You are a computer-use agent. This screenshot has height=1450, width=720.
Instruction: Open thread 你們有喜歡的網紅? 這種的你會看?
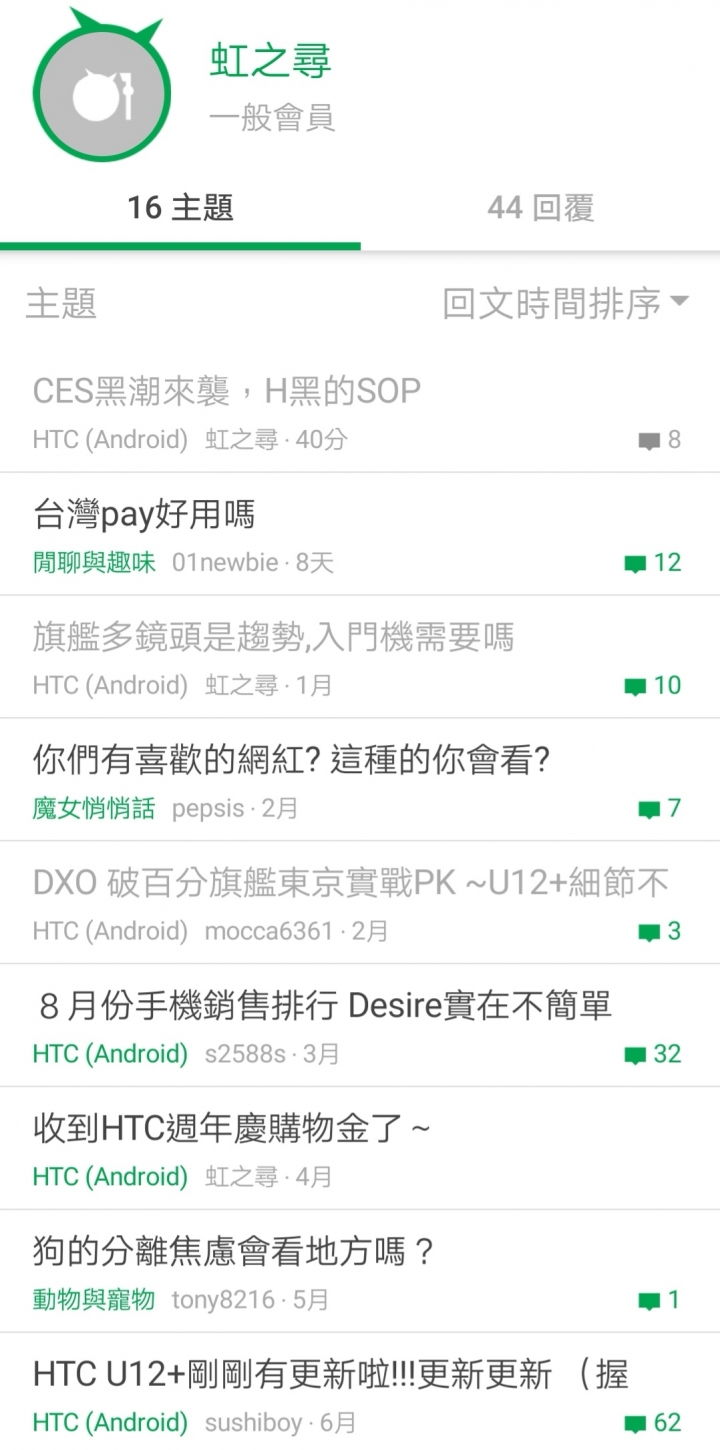[x=291, y=760]
